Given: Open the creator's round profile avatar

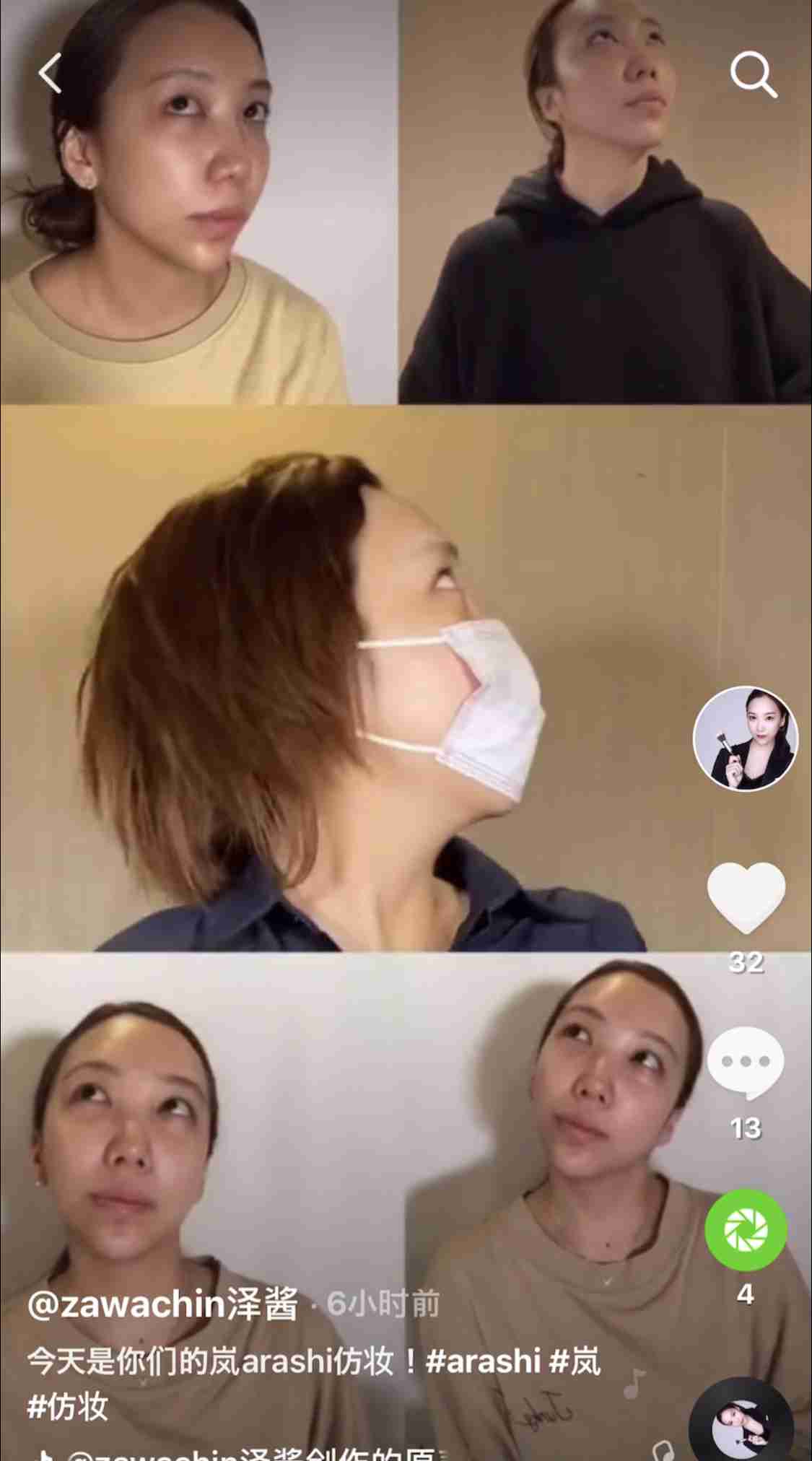Looking at the screenshot, I should [x=746, y=738].
